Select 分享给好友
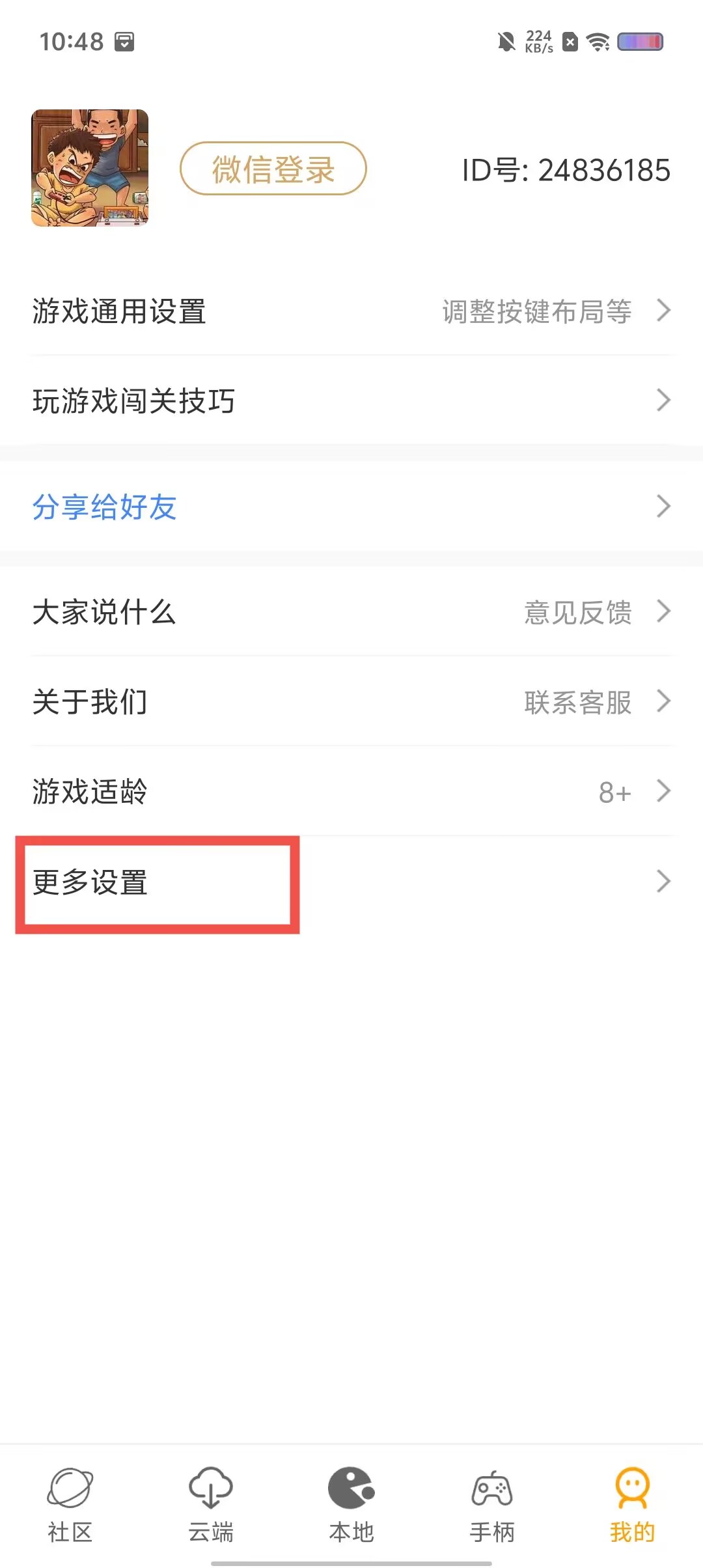The width and height of the screenshot is (703, 1568). click(351, 507)
